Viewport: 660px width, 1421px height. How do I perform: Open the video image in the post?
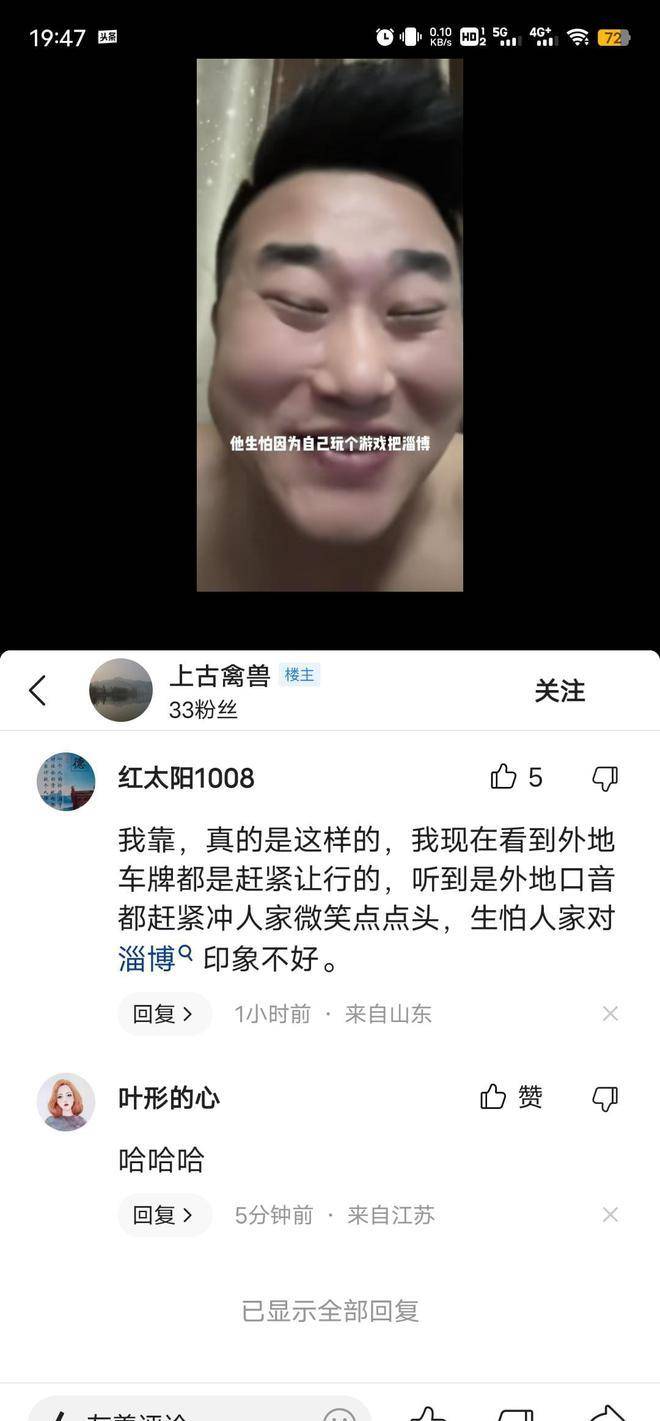click(330, 325)
